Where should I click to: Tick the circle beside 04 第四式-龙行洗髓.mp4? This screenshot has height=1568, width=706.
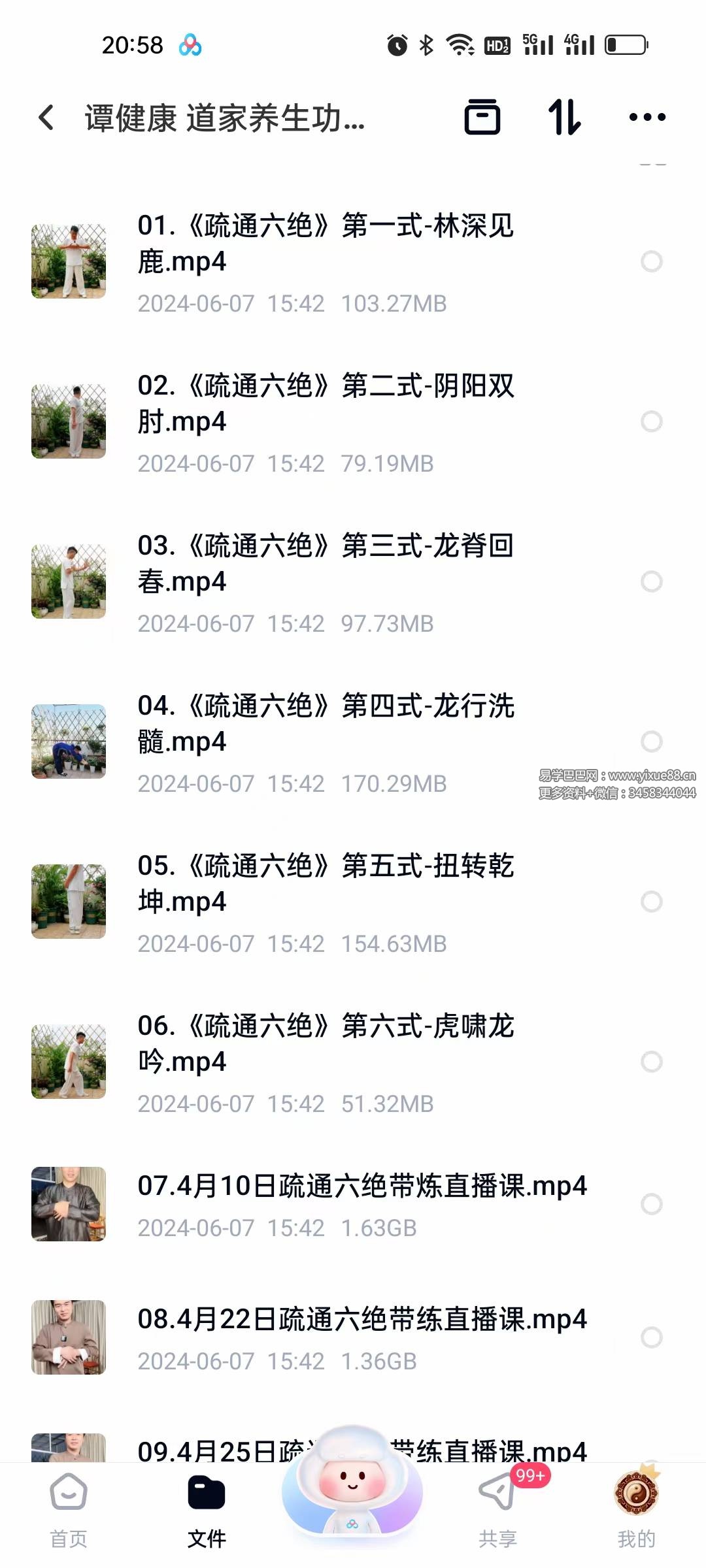click(x=651, y=742)
